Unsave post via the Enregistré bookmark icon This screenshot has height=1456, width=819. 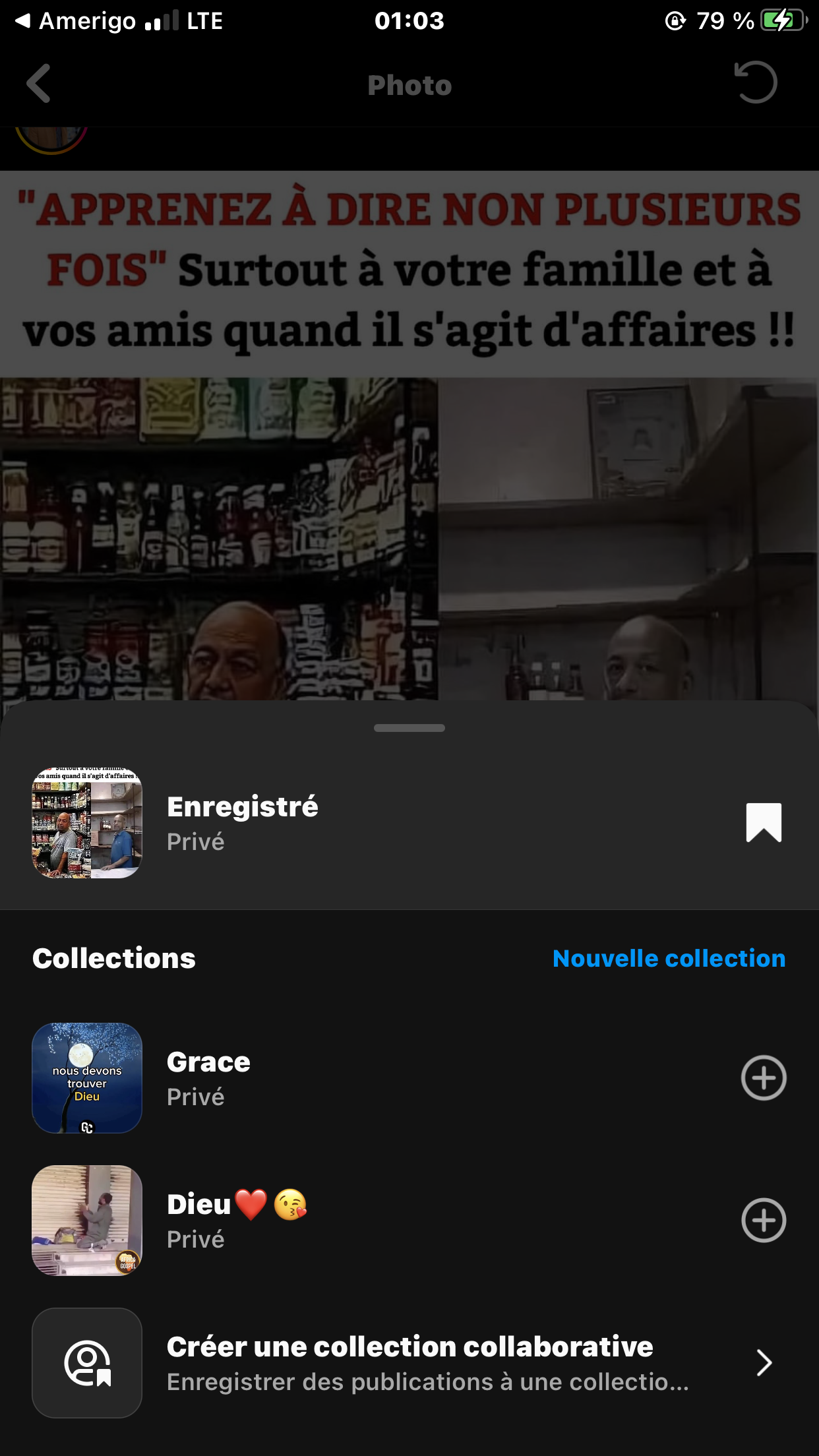(x=764, y=822)
